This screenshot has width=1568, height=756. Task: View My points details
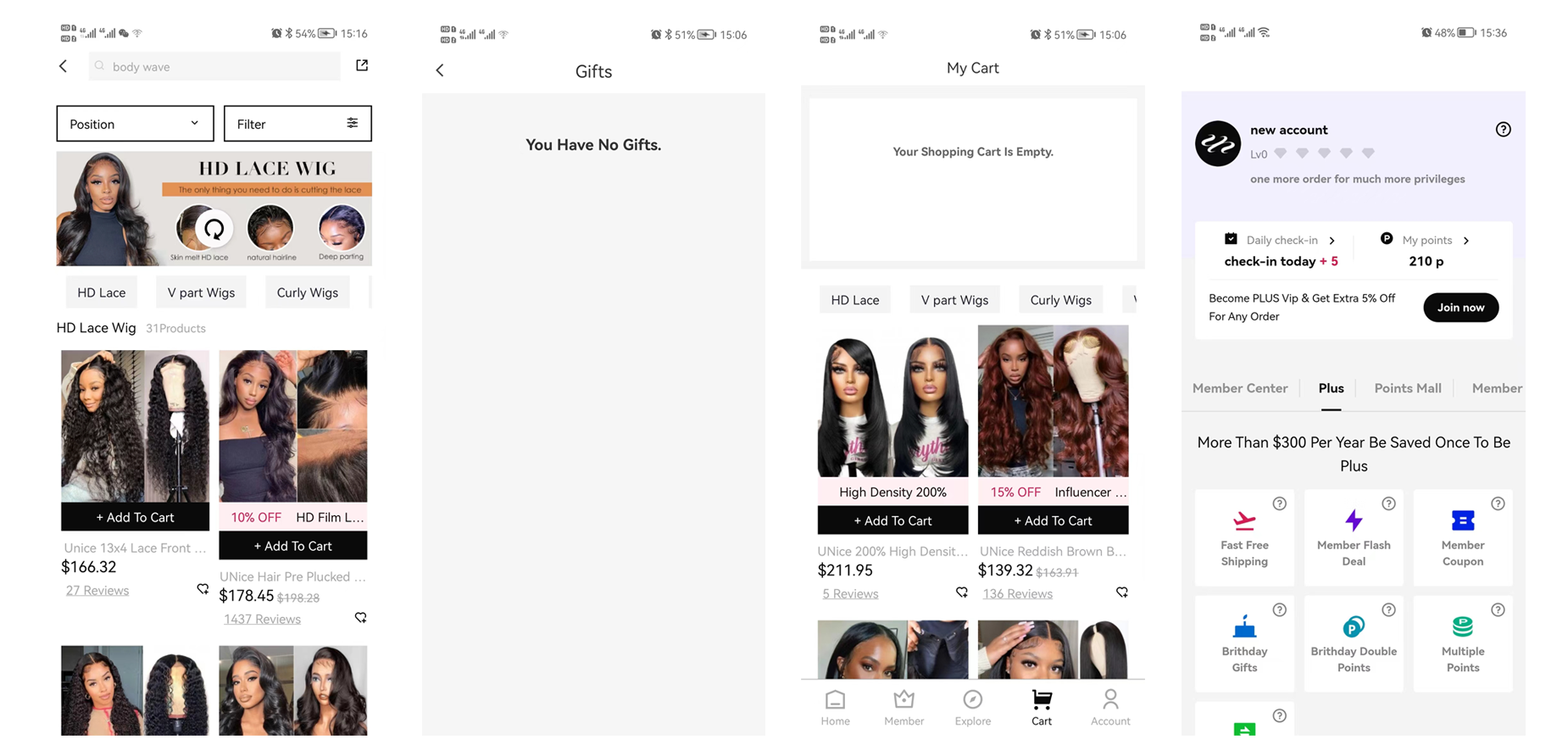click(1426, 240)
